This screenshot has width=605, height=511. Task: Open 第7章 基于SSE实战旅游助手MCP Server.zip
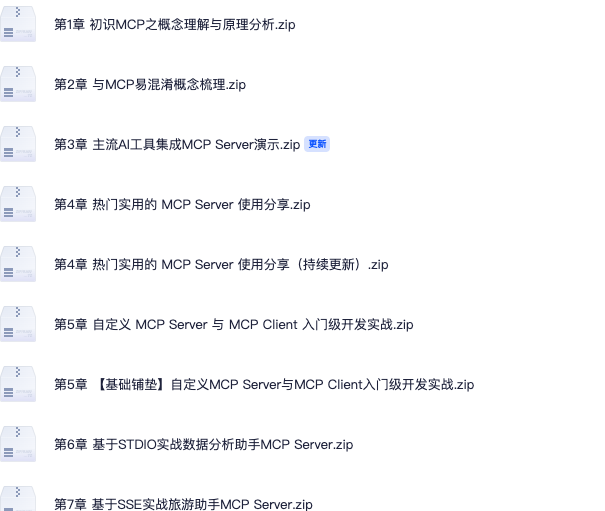pos(183,503)
